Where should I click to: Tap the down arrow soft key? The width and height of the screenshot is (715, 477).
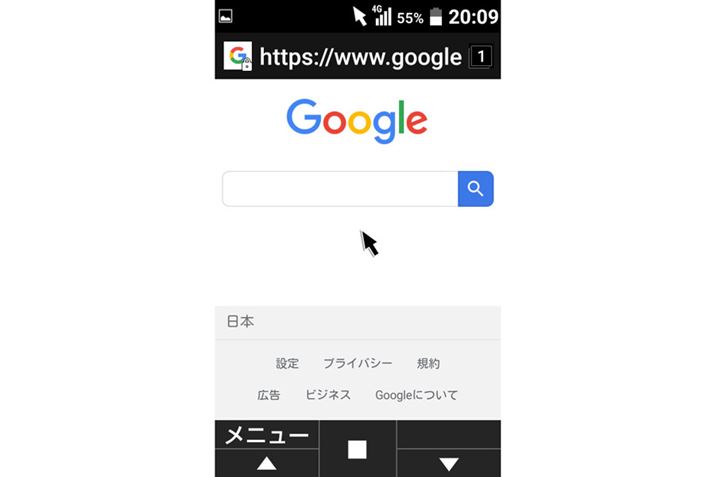coord(449,463)
